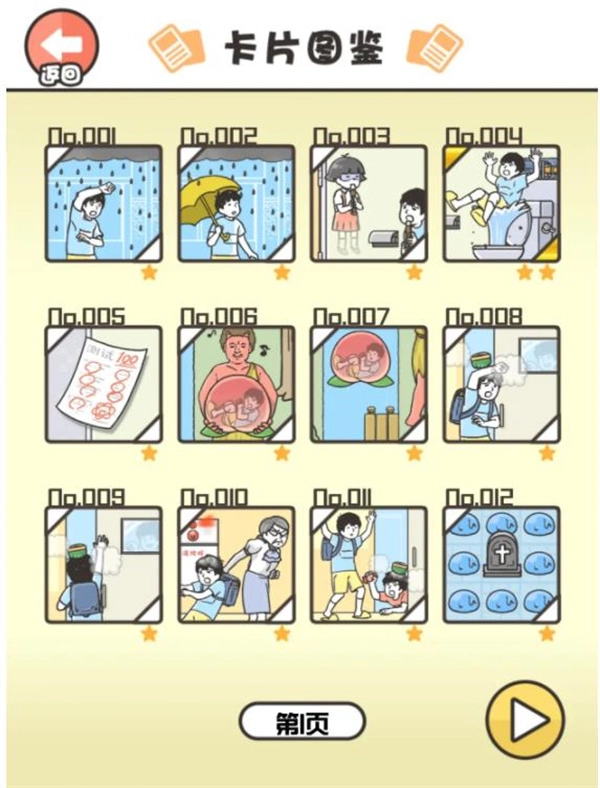Select card No.005 with test paper
The image size is (600, 788).
[104, 384]
